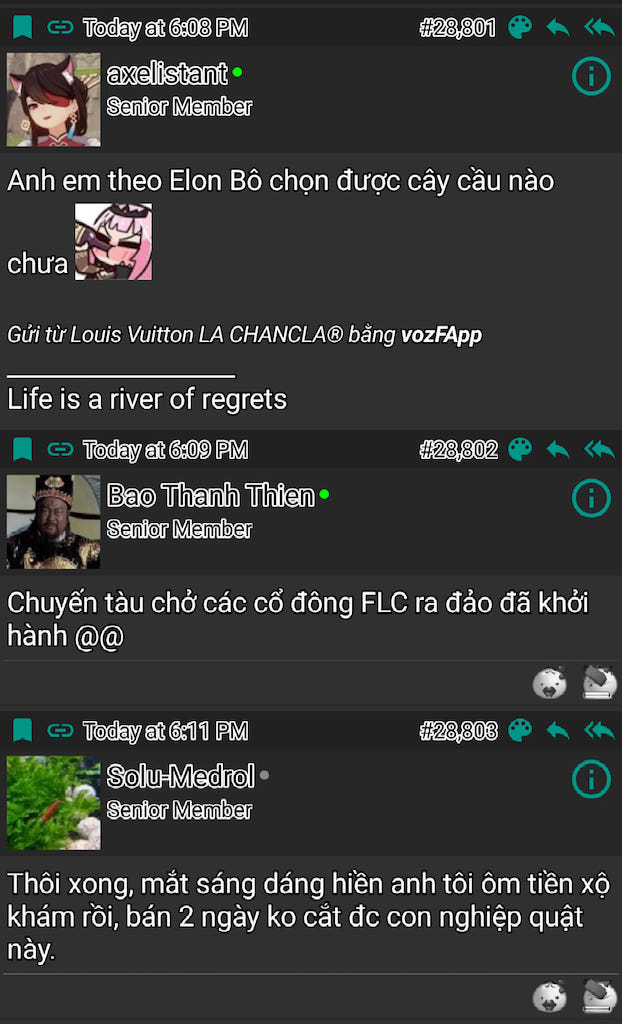Screen dimensions: 622x1024
Task: Open Bao Thanh Thien's username profile
Action: point(210,495)
